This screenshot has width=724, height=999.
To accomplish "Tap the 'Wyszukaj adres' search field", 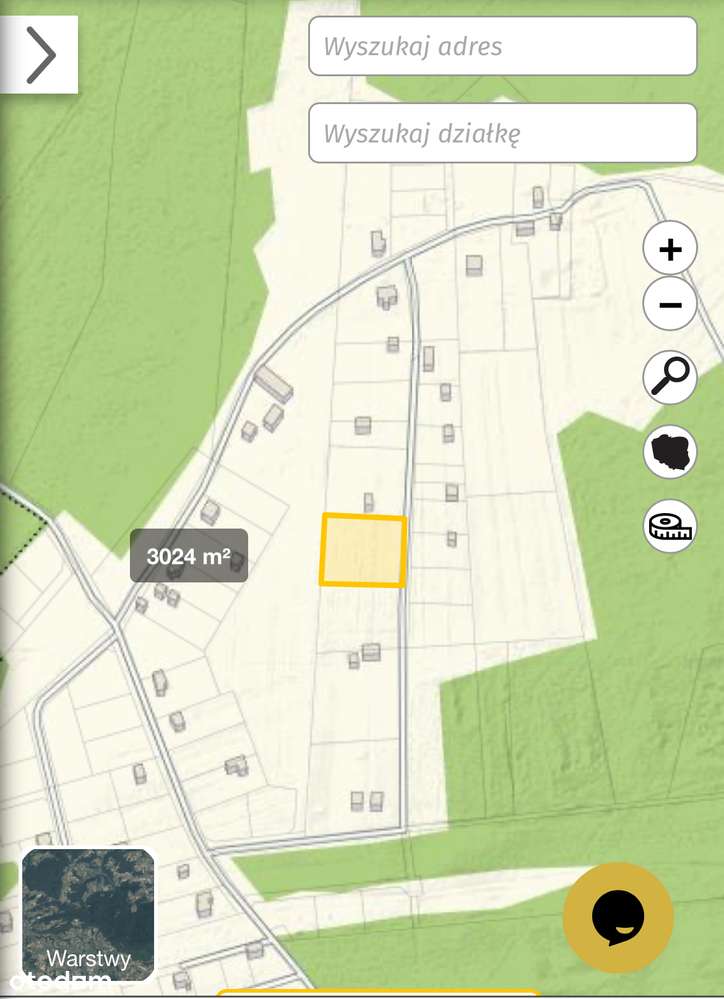I will [x=502, y=47].
